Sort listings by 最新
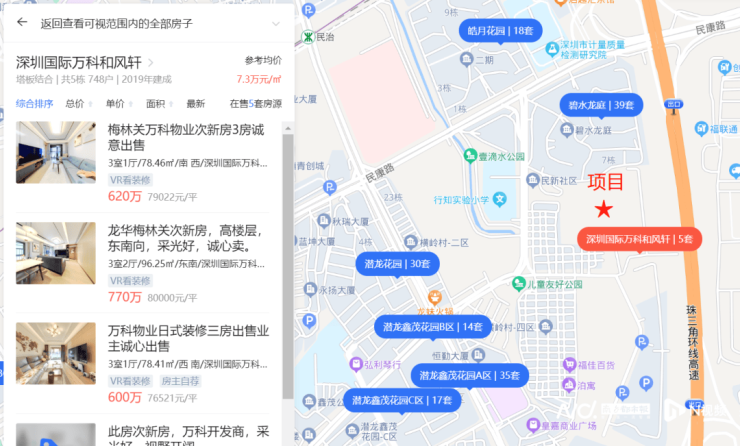The width and height of the screenshot is (740, 446). [x=195, y=103]
